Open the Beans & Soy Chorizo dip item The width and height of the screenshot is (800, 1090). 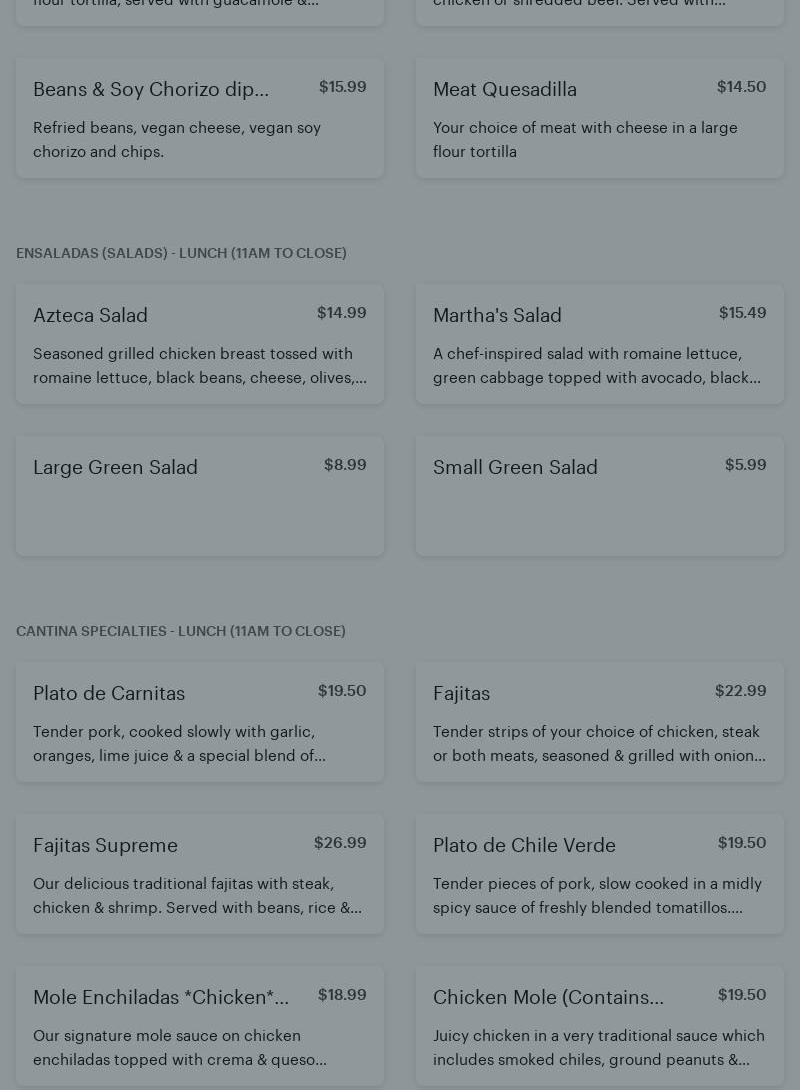pos(200,118)
